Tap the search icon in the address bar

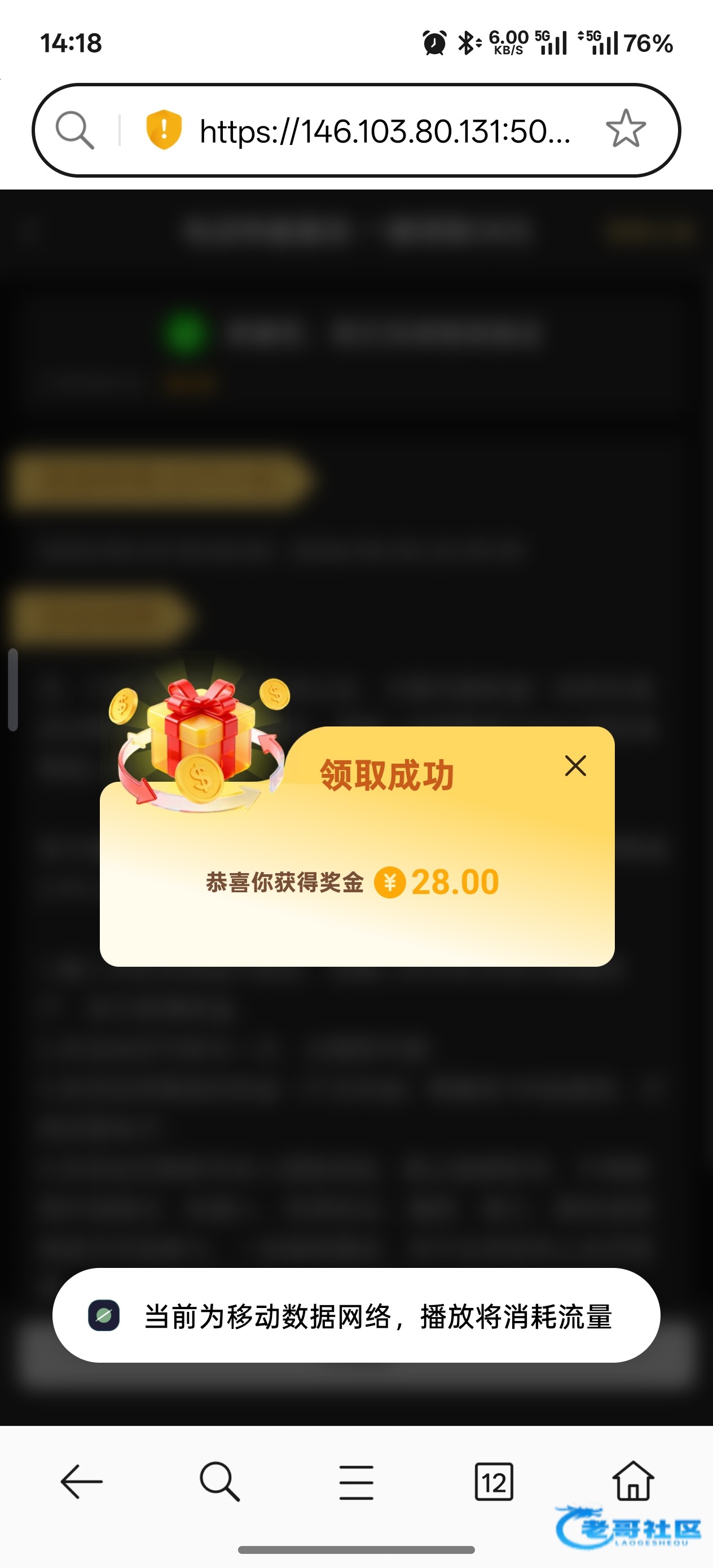point(75,130)
